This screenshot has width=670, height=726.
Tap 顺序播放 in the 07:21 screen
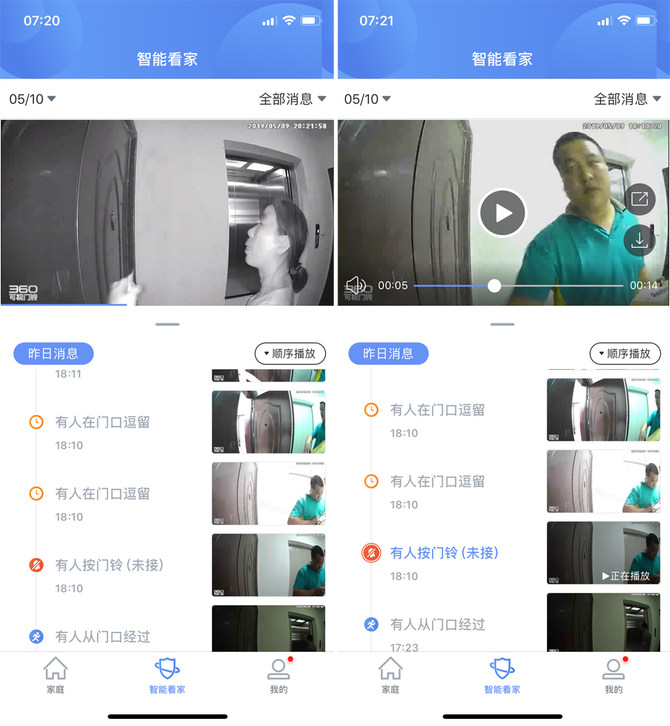[625, 353]
